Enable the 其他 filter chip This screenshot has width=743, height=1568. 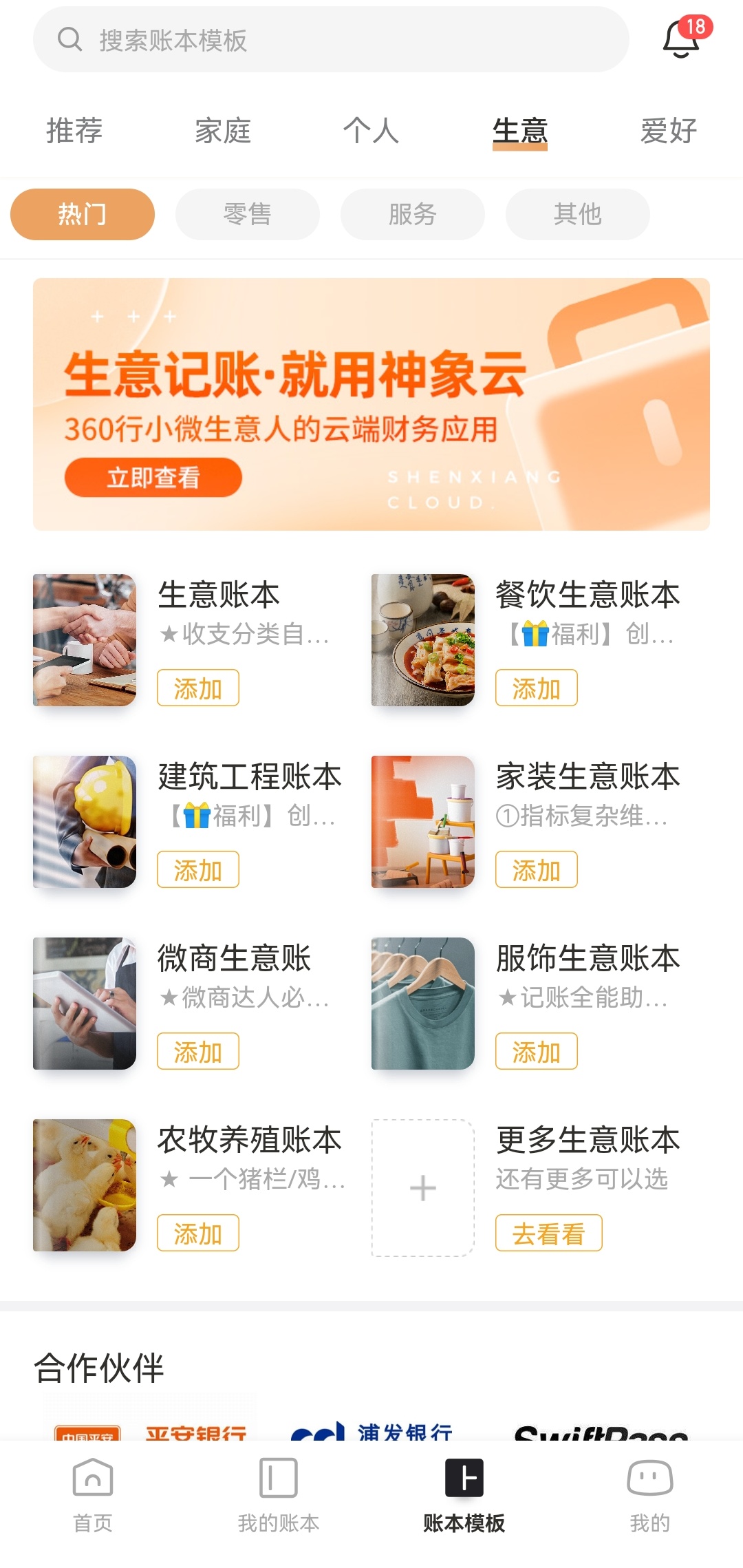click(577, 214)
